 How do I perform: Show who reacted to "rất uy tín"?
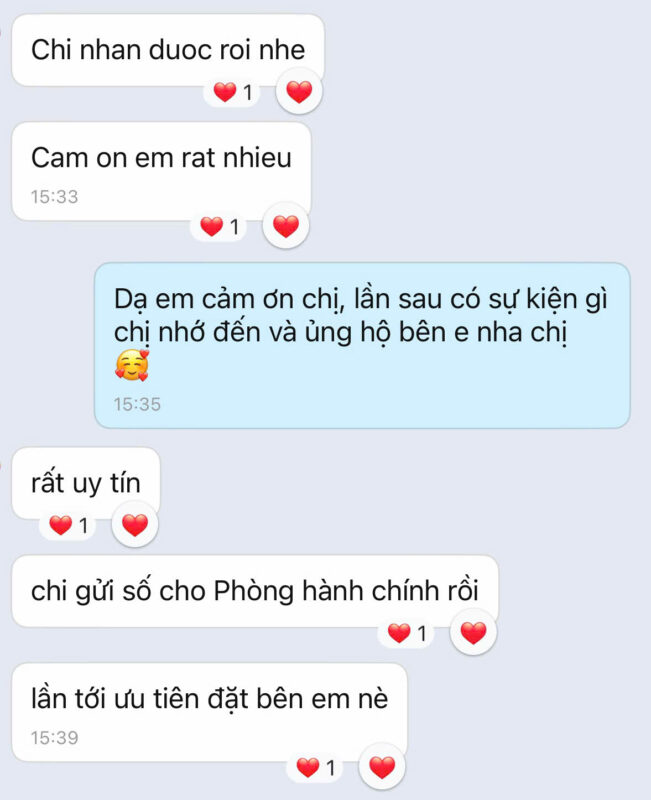click(x=70, y=525)
